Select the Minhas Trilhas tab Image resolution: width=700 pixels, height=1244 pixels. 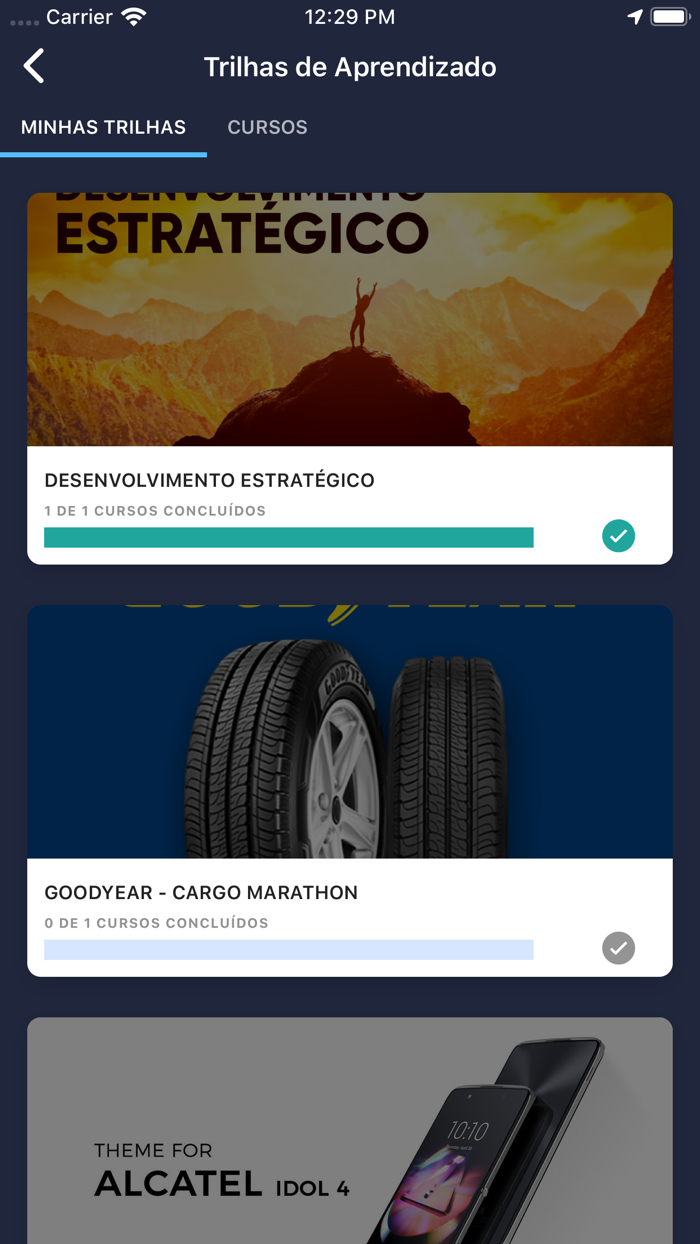pyautogui.click(x=103, y=127)
